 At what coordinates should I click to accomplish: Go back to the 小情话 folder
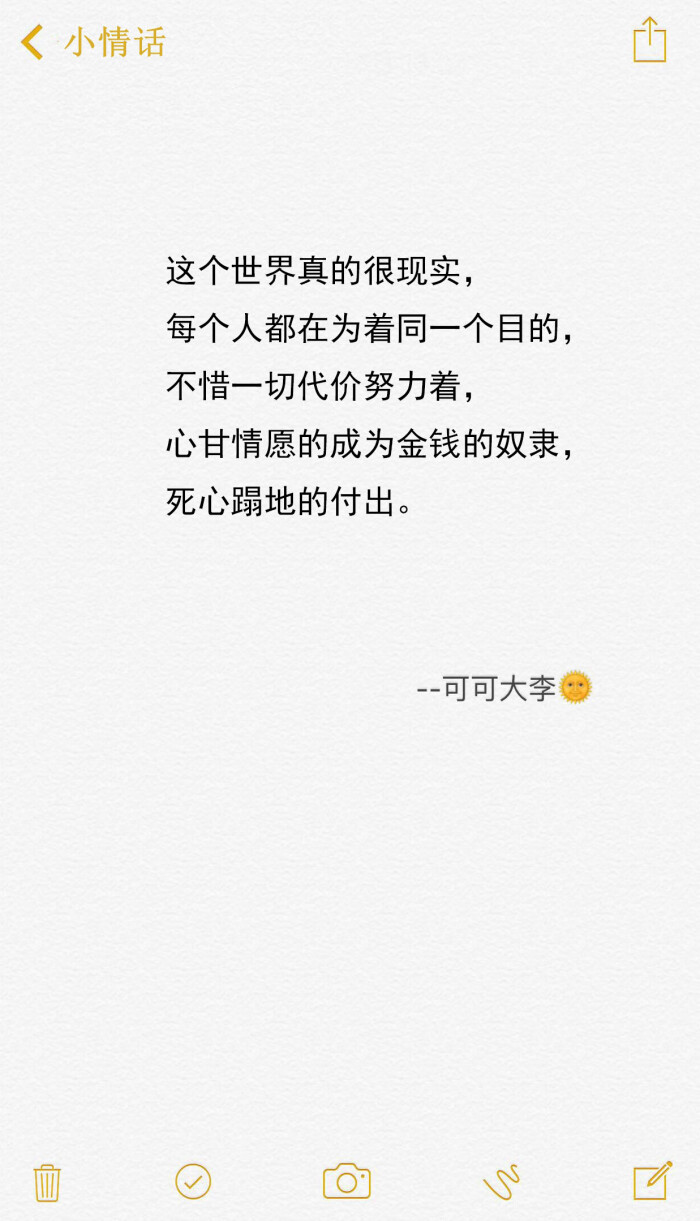click(x=92, y=43)
